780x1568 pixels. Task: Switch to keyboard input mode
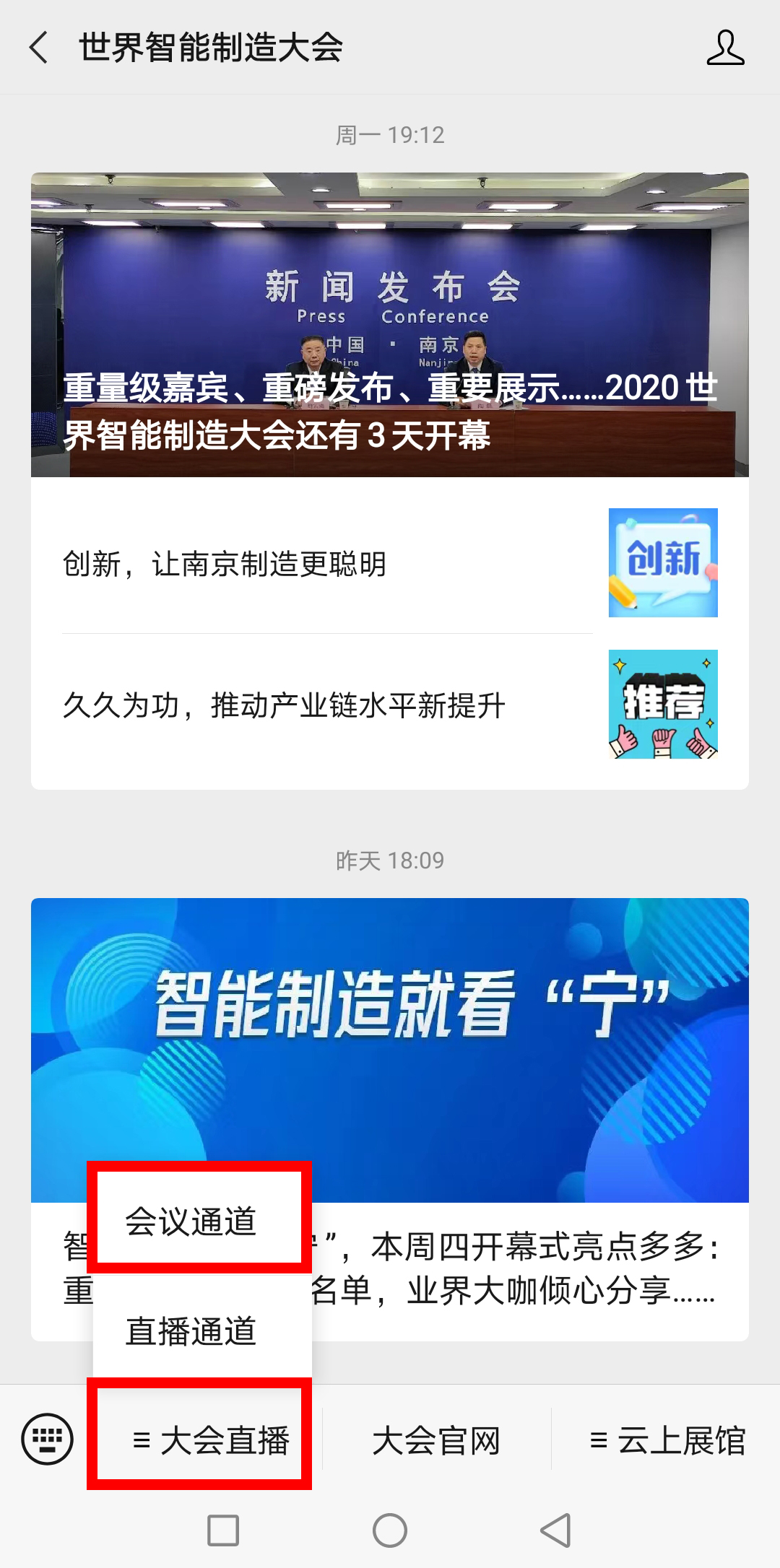[x=48, y=1439]
